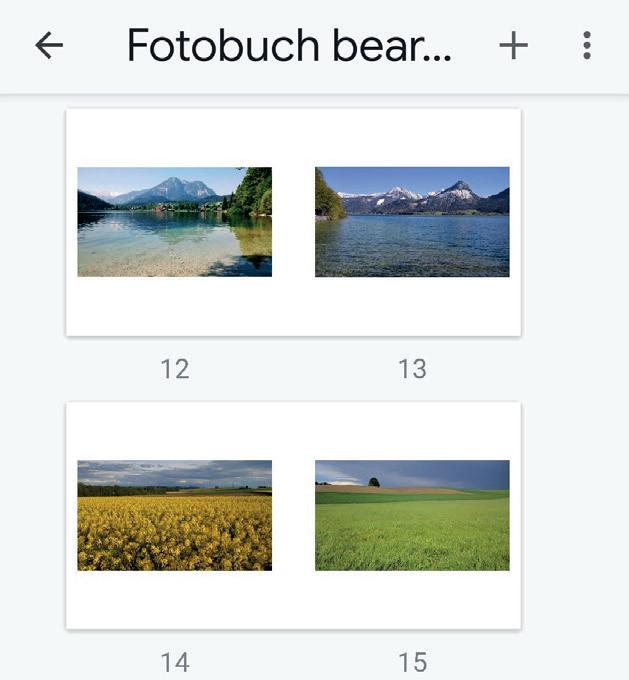Select page 15 with the green meadow photo
This screenshot has height=680, width=629.
(x=412, y=515)
